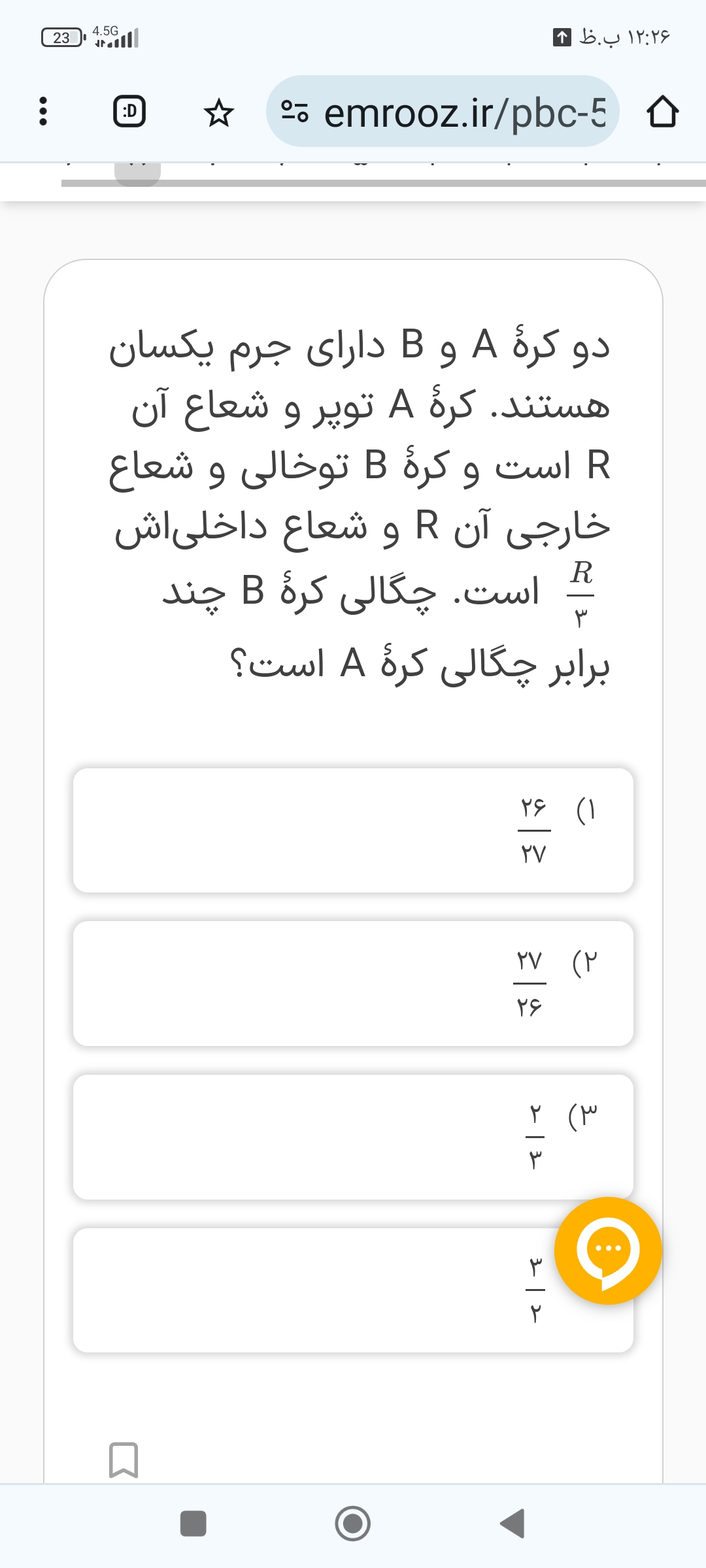Image resolution: width=706 pixels, height=1568 pixels.
Task: Open recent apps from the navigation bar
Action: point(193,1523)
